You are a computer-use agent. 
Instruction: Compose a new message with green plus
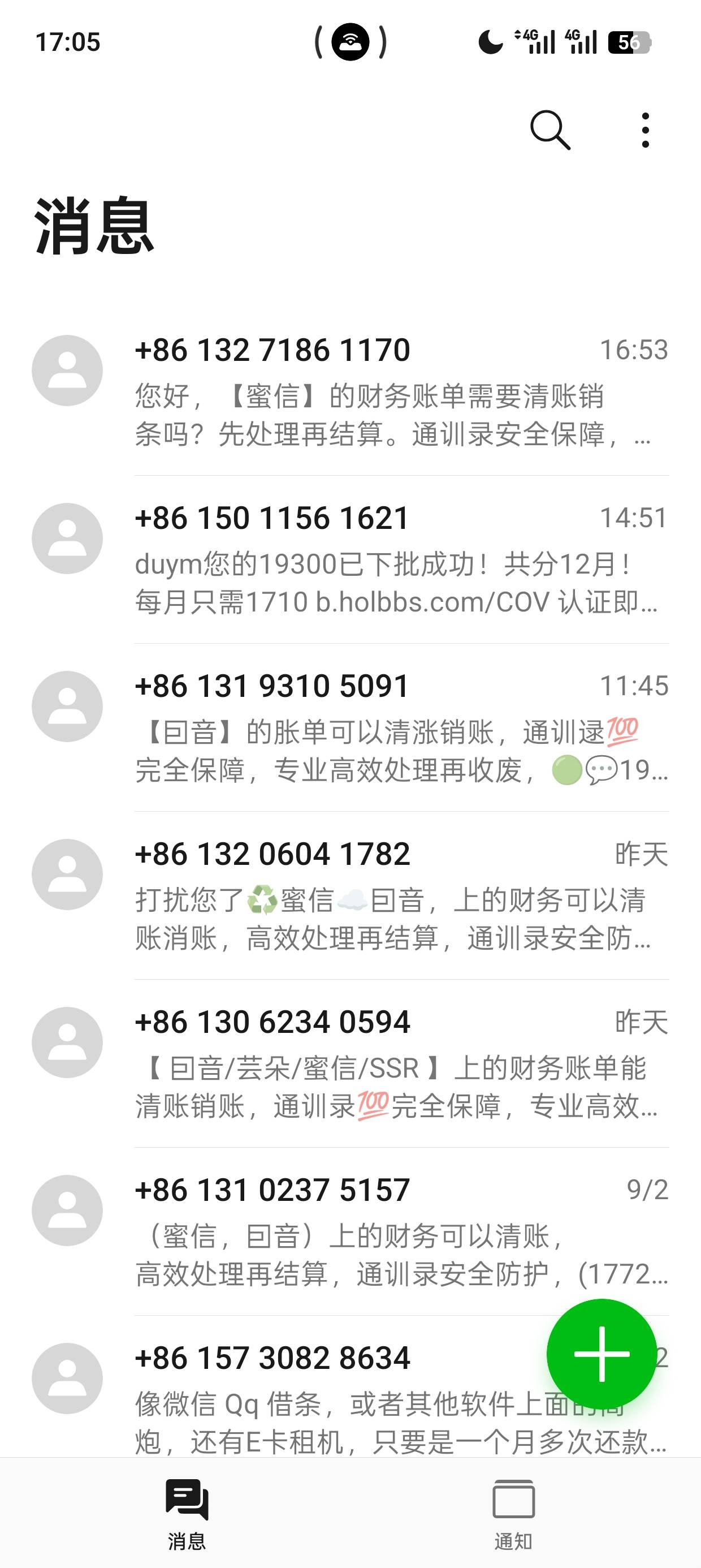(x=601, y=1354)
